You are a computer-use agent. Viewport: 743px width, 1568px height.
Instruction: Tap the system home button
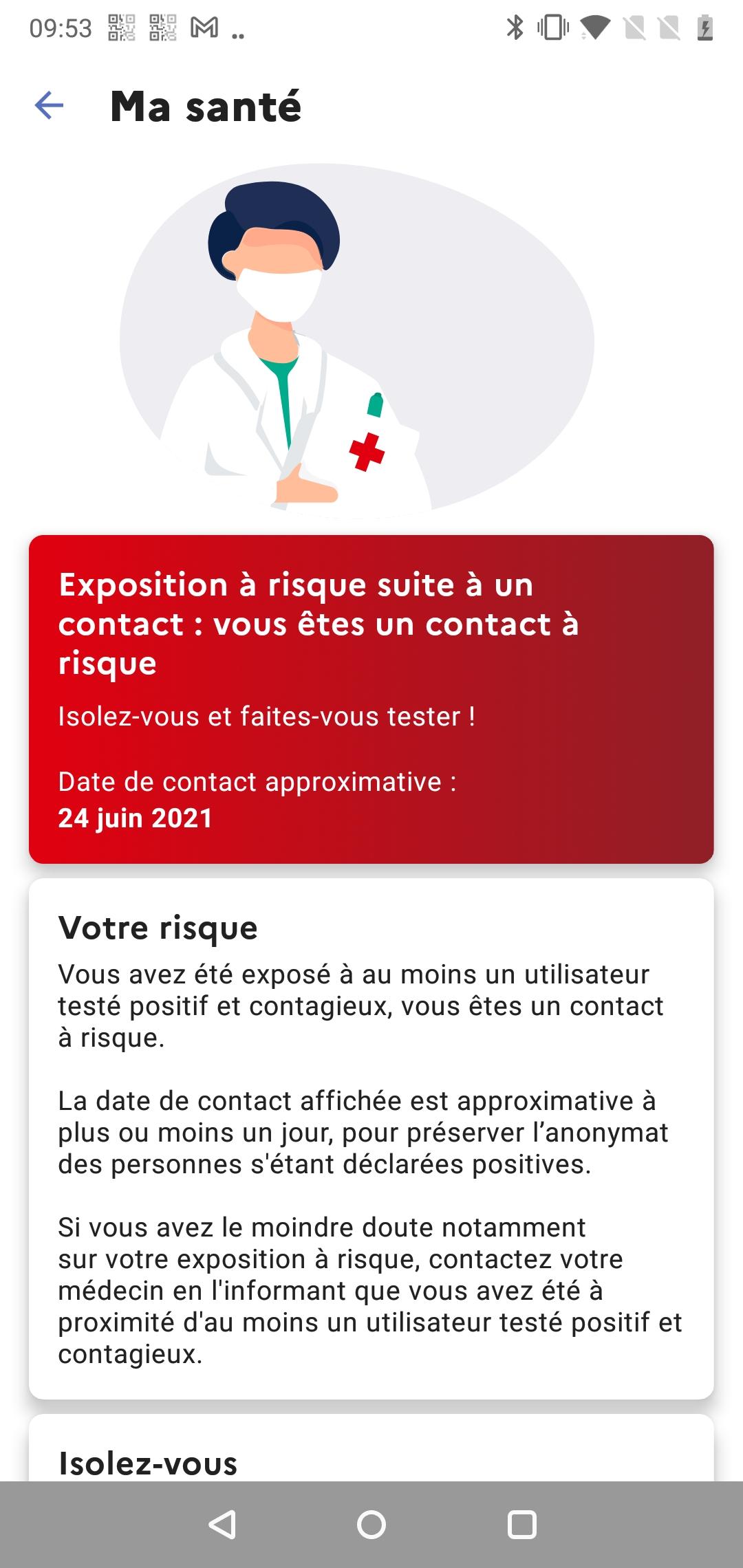[x=371, y=1525]
